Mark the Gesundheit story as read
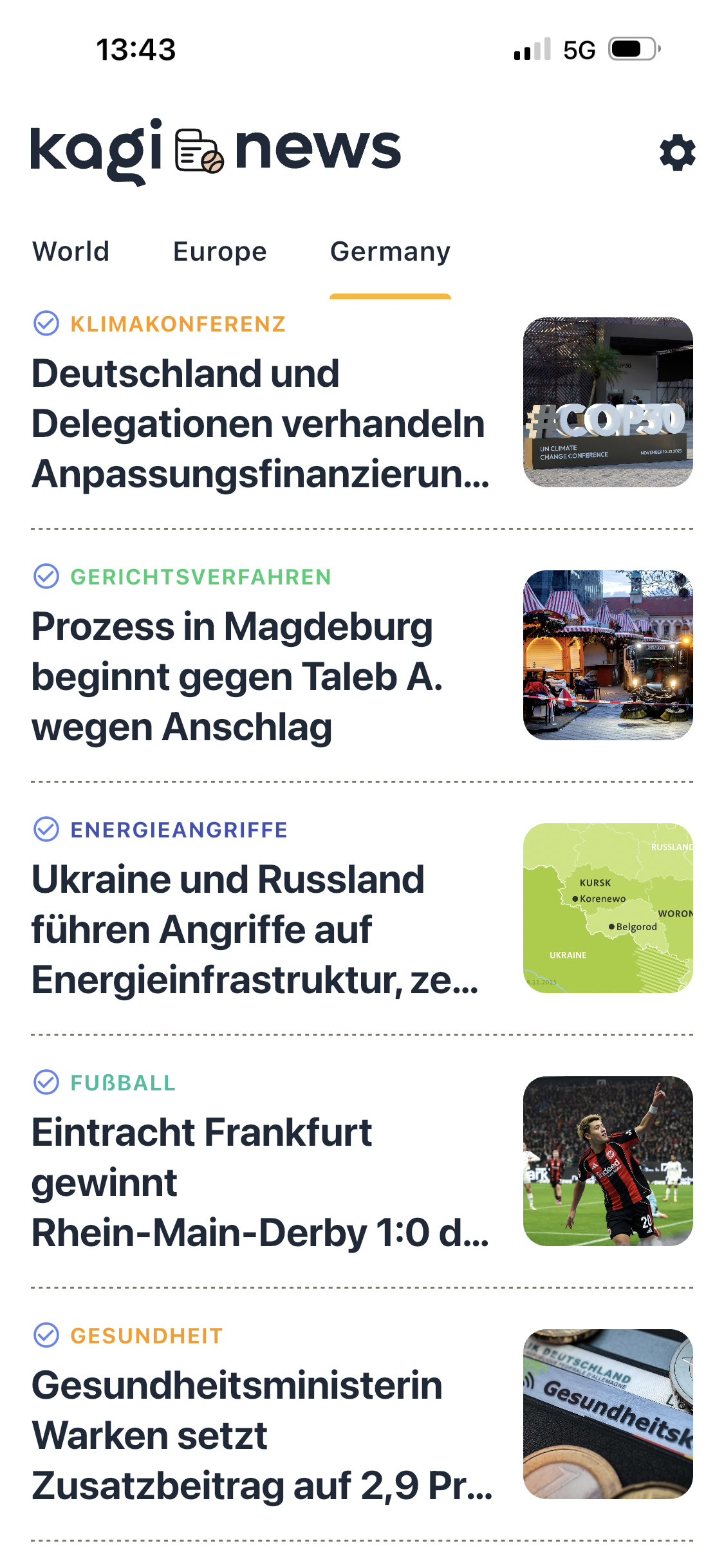The height and width of the screenshot is (1568, 724). 46,1336
